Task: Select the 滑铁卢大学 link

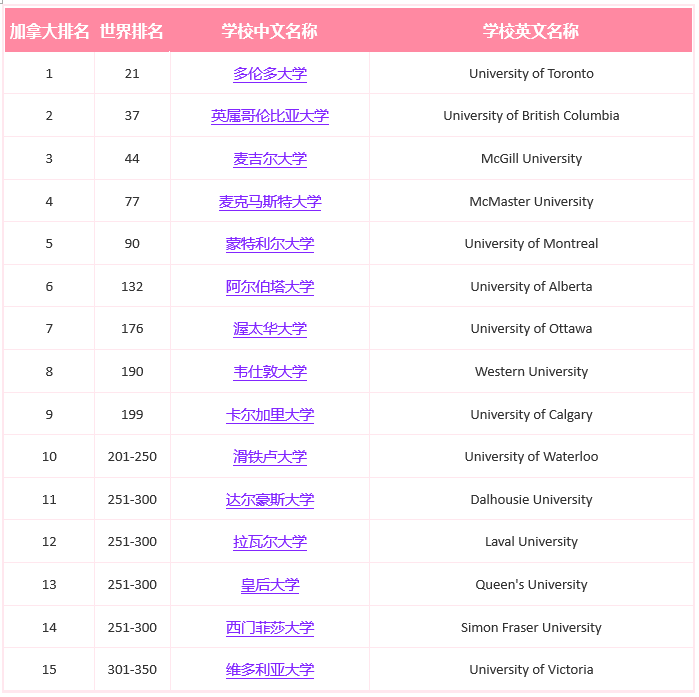Action: pyautogui.click(x=270, y=457)
